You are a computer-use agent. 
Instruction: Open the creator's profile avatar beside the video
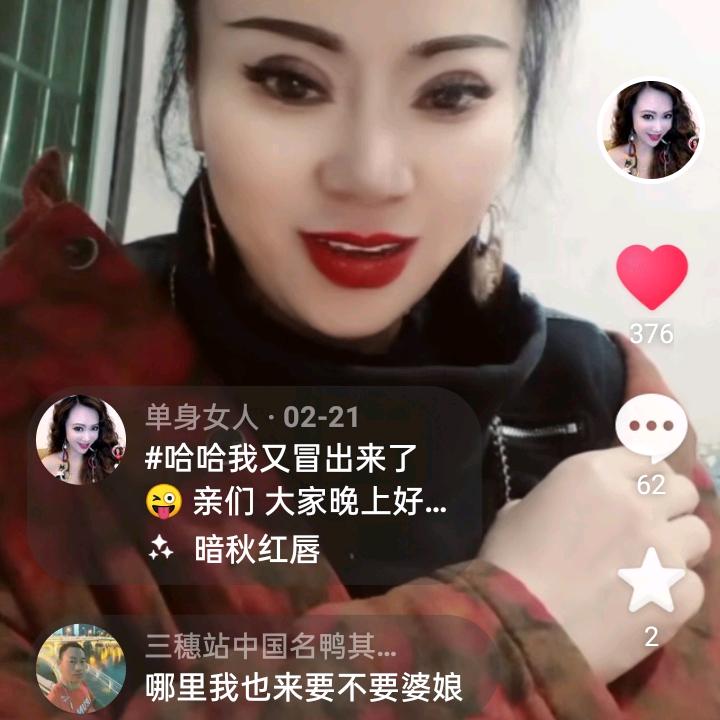click(x=651, y=129)
